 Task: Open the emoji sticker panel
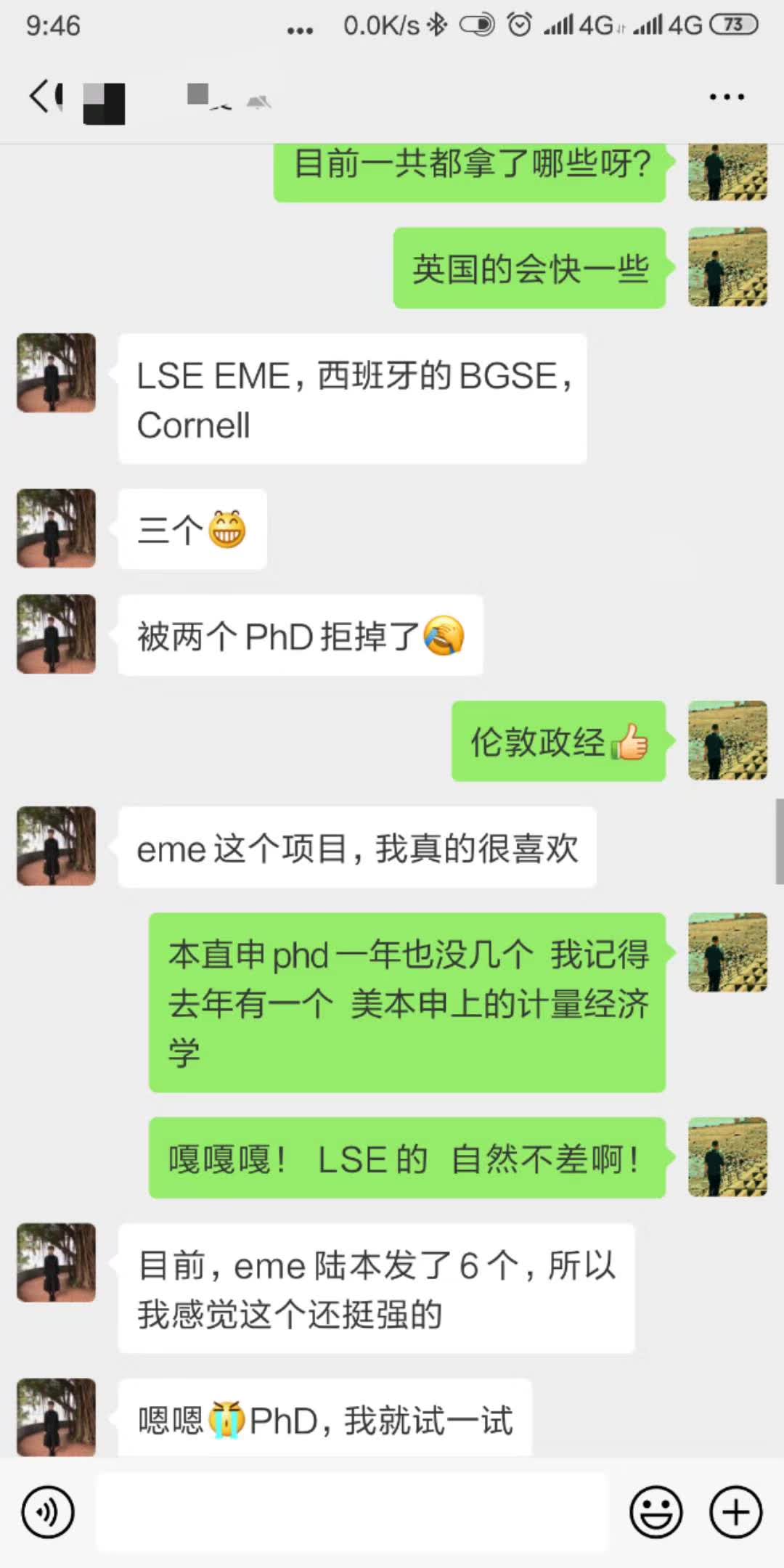pyautogui.click(x=656, y=1513)
